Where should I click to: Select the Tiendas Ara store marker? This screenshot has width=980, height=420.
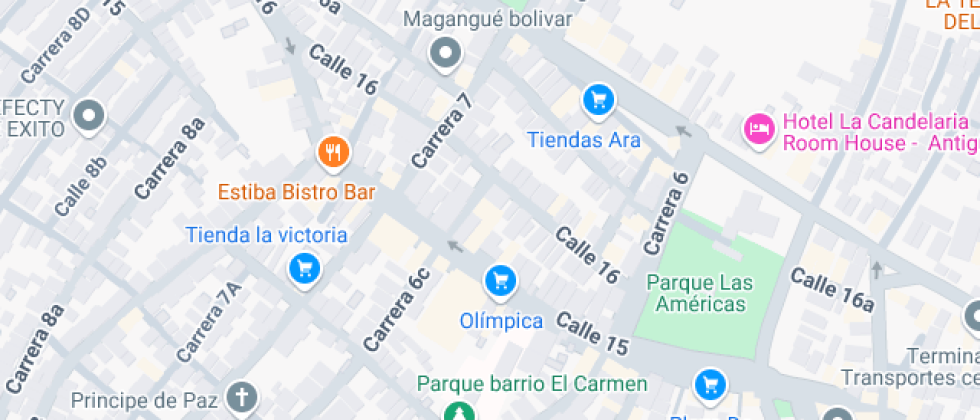point(598,99)
